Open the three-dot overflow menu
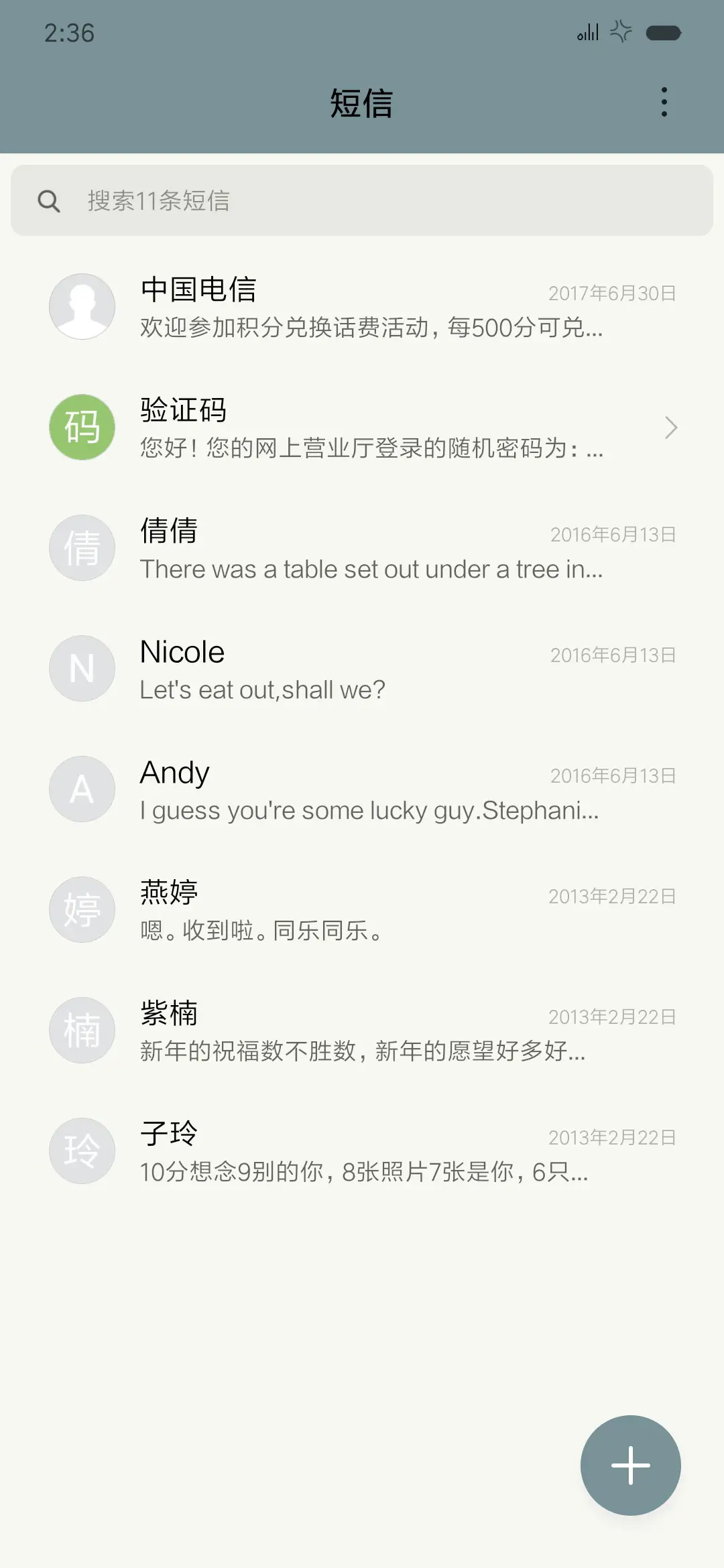 664,102
